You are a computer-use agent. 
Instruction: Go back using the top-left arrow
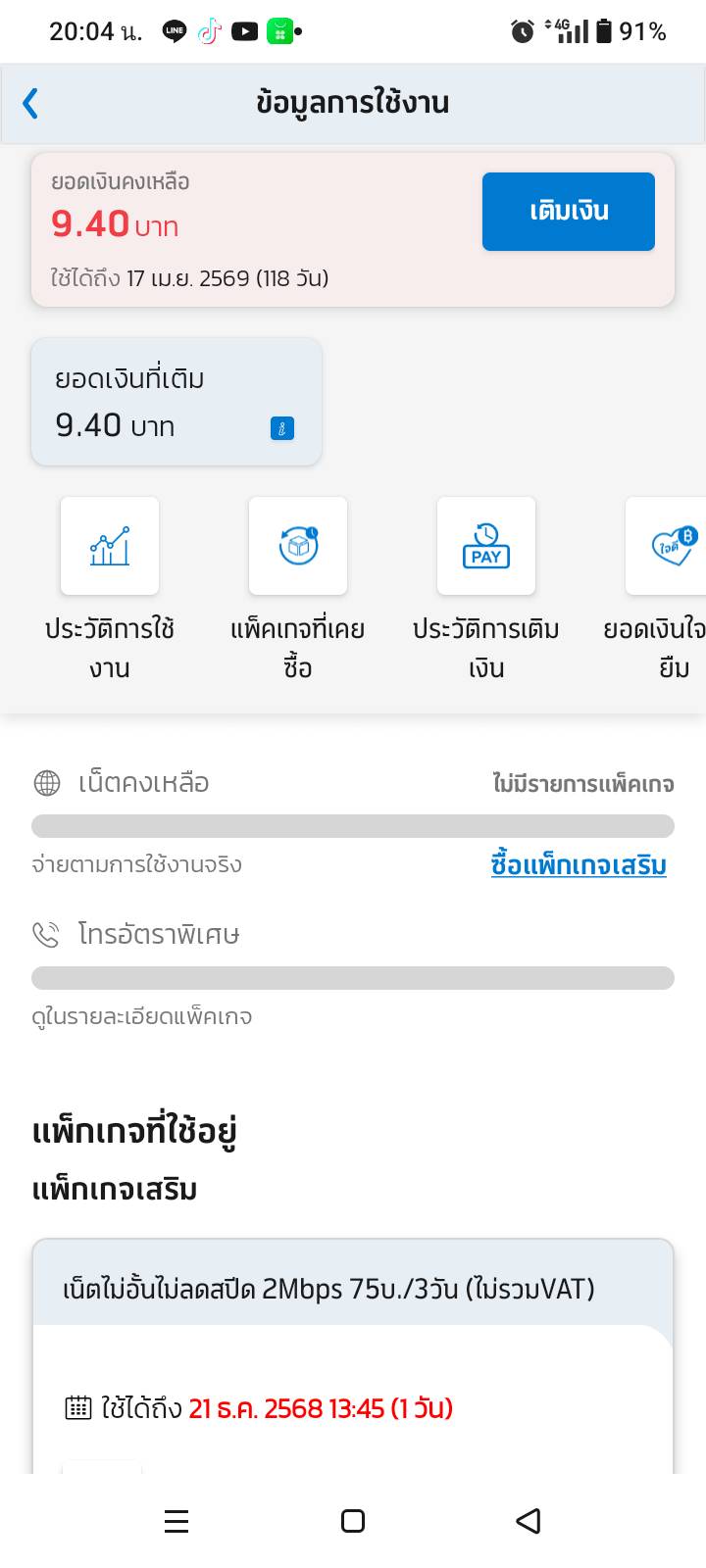click(30, 103)
